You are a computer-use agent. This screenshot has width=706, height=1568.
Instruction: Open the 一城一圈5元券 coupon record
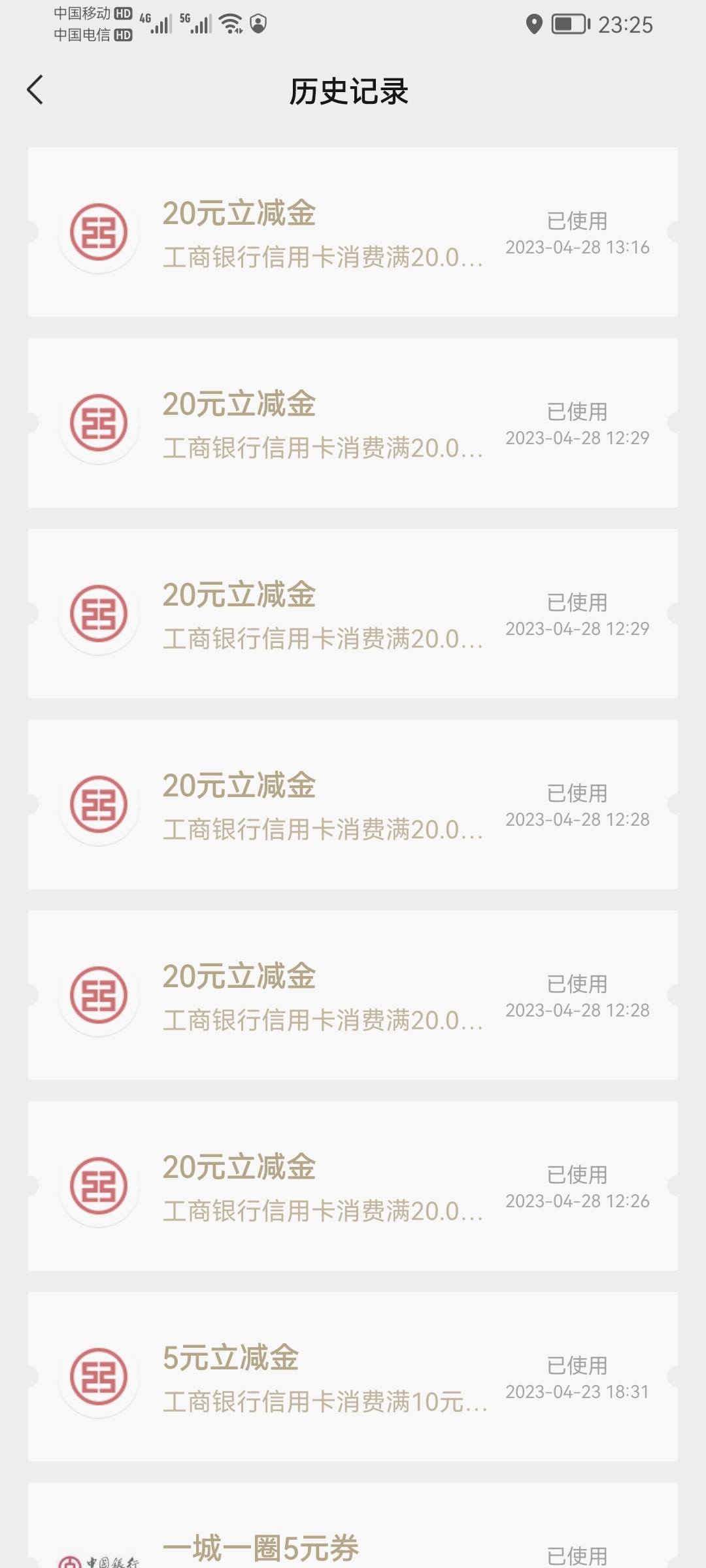pyautogui.click(x=353, y=1526)
